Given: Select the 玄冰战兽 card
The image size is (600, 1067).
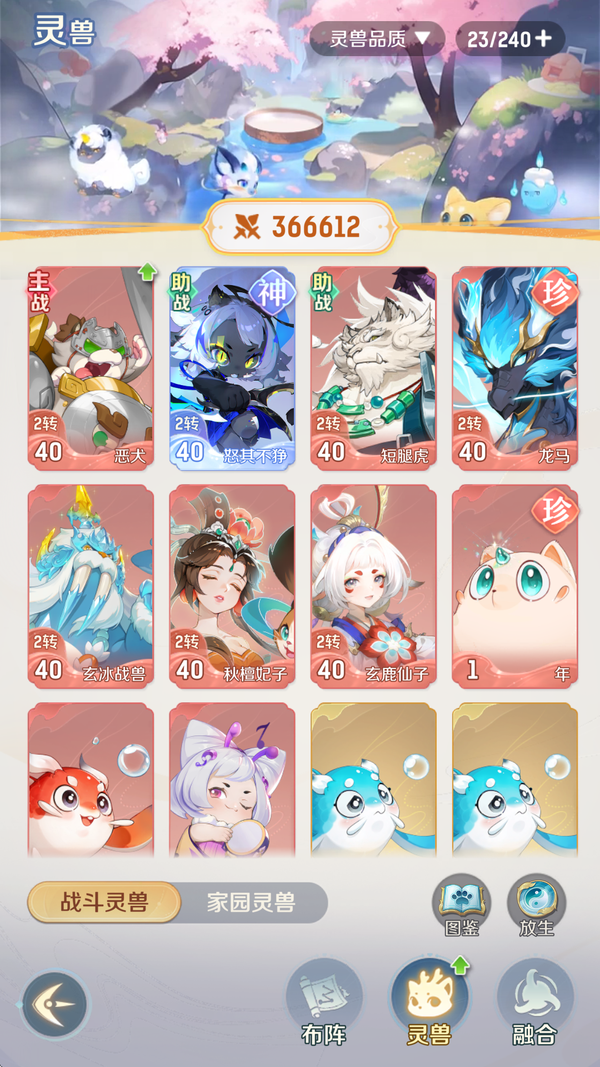Looking at the screenshot, I should pyautogui.click(x=91, y=586).
